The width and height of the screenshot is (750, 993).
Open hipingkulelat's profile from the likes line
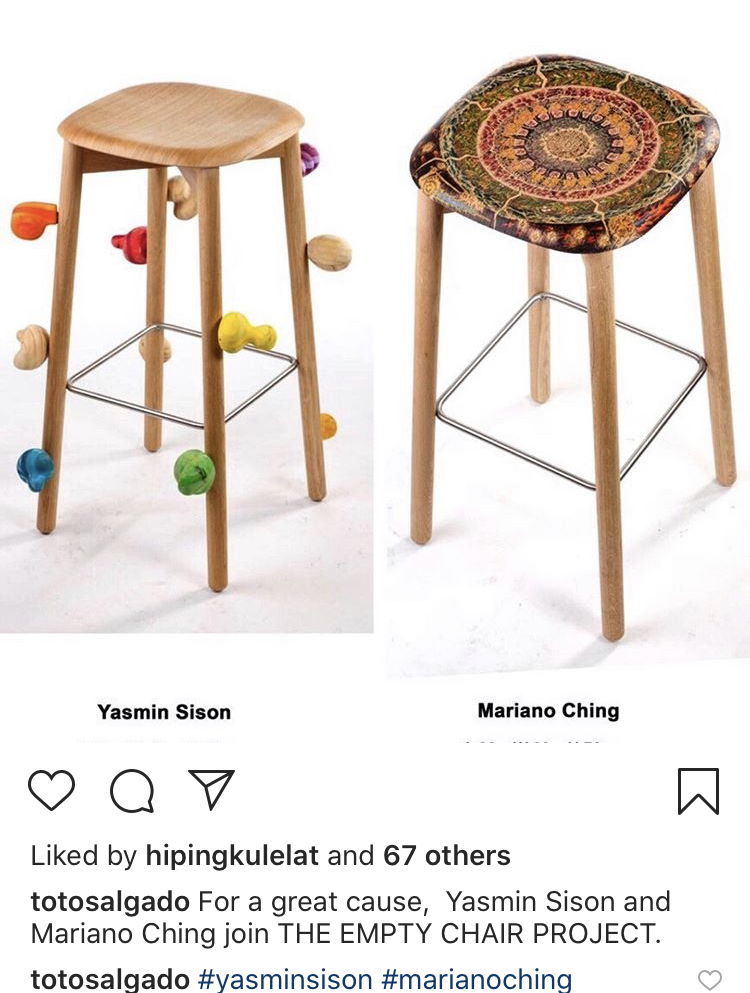pyautogui.click(x=232, y=856)
